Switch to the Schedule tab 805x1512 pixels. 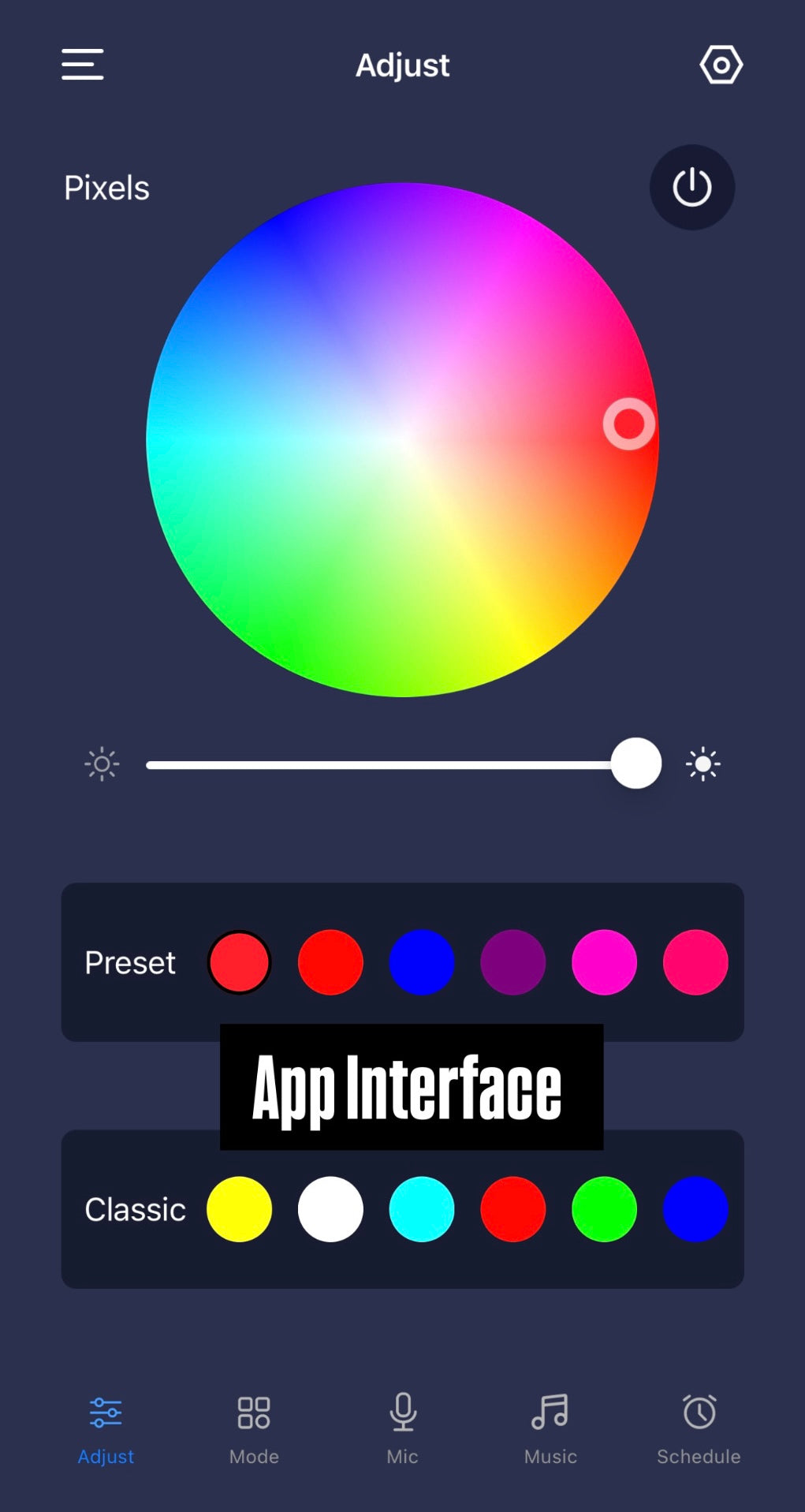[x=699, y=1428]
